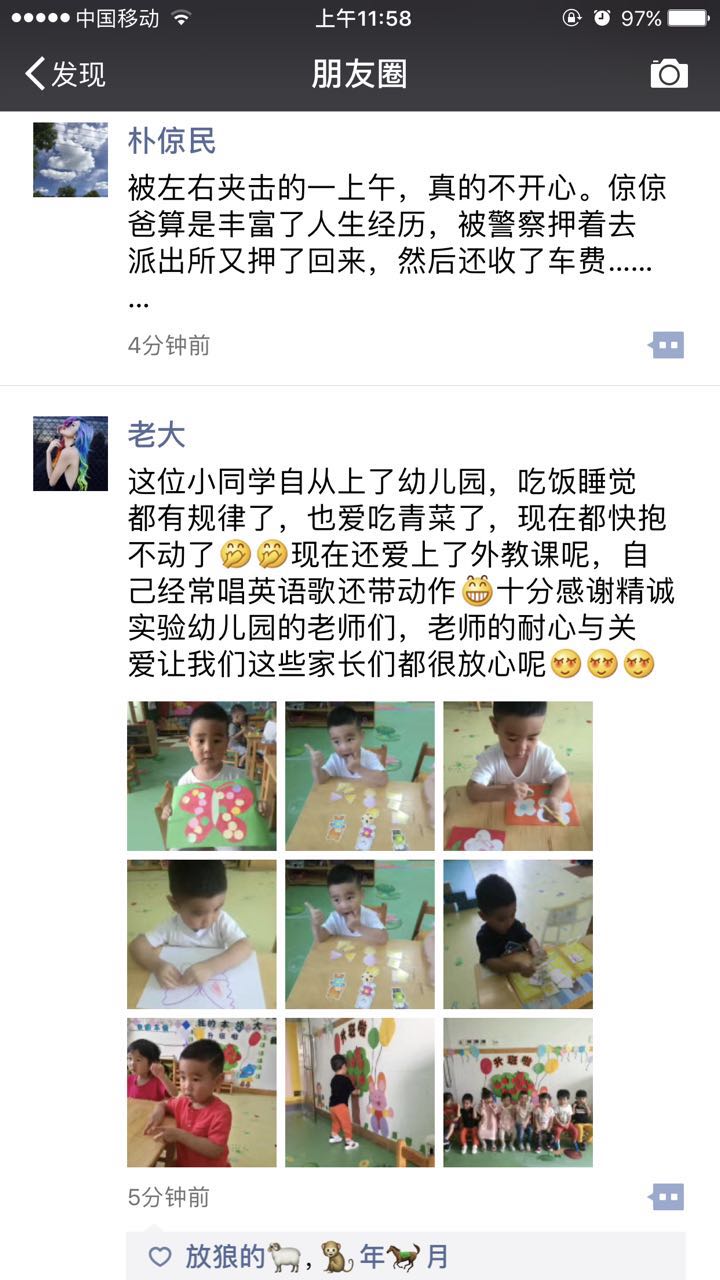Screen dimensions: 720x1280
Task: Tap 老大's name link
Action: 157,435
